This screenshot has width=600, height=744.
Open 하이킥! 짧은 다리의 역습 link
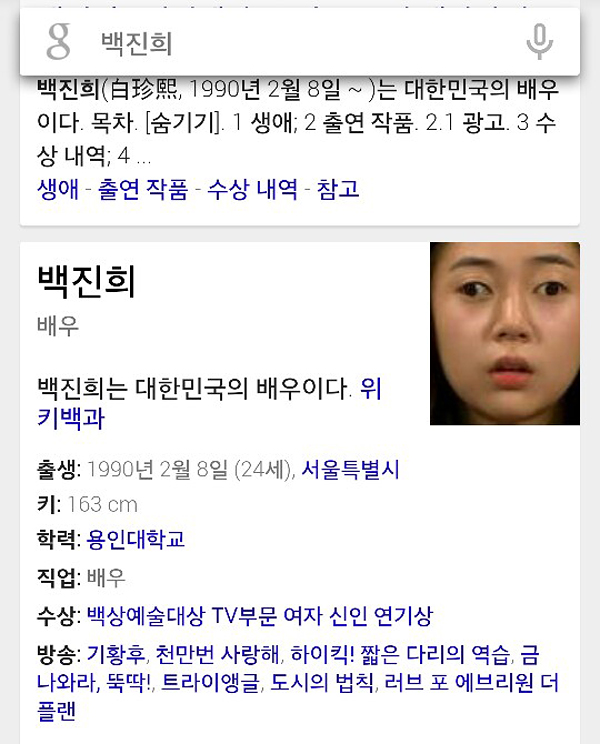click(400, 656)
